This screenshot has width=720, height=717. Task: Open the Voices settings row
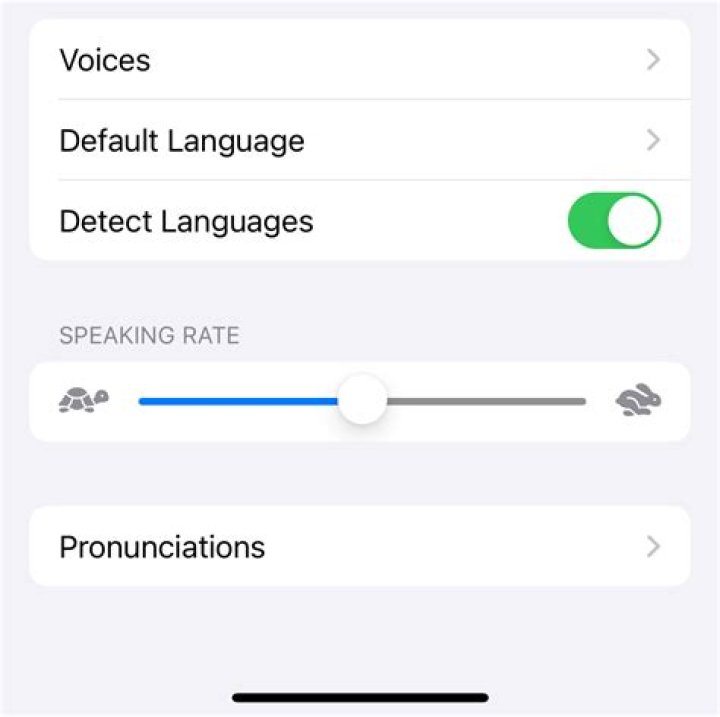coord(360,60)
